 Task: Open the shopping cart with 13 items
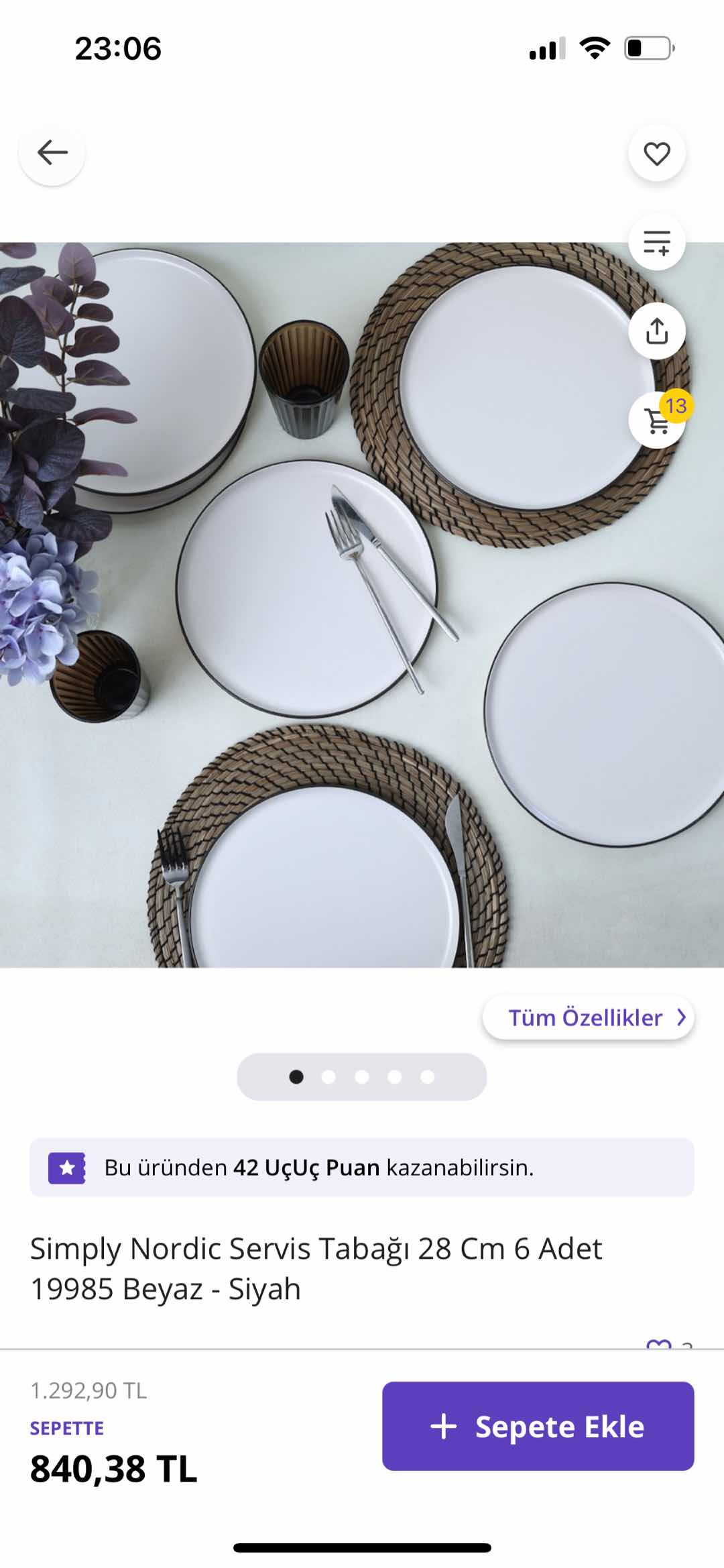pos(658,419)
